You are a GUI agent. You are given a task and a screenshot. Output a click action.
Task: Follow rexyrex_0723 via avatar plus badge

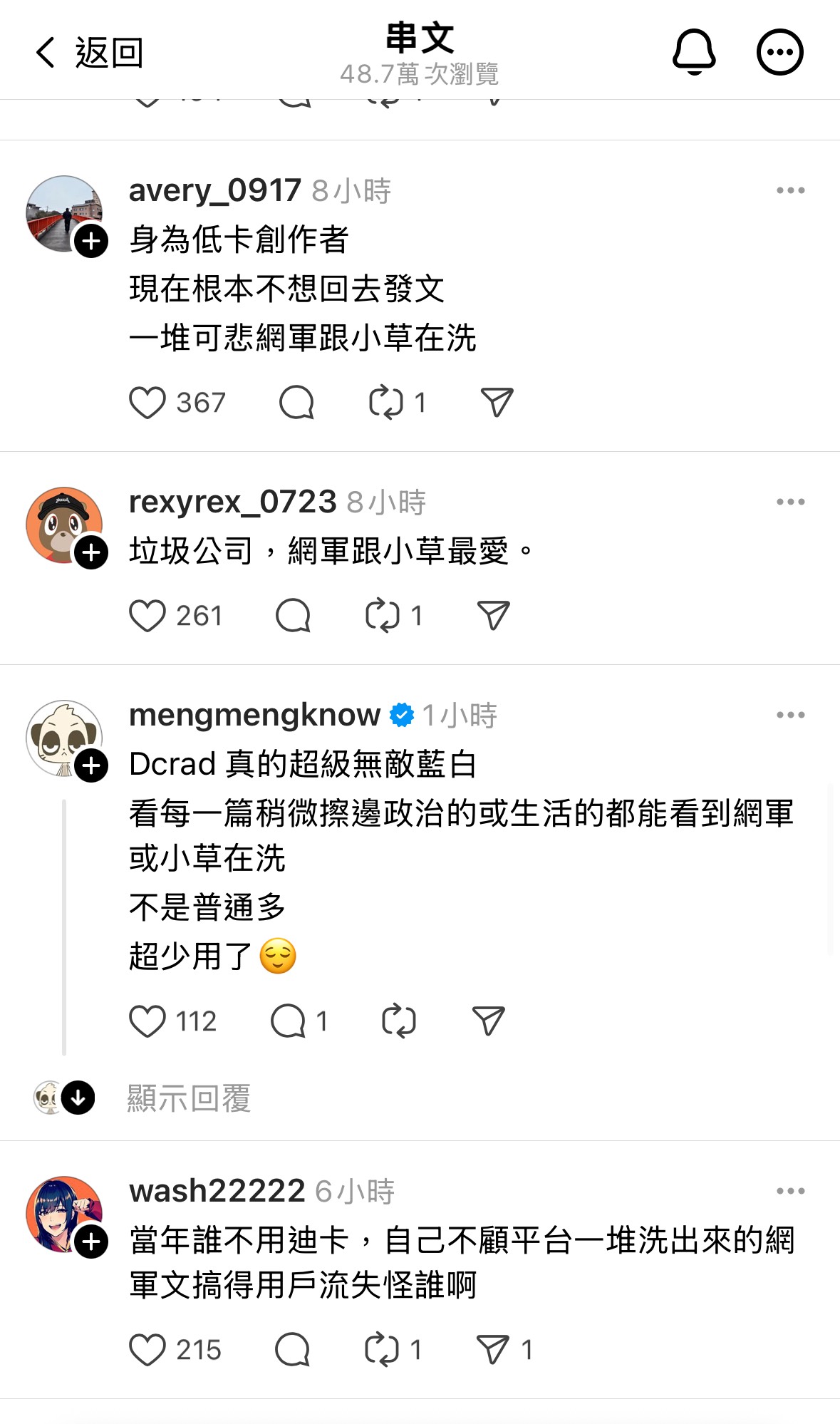(91, 552)
